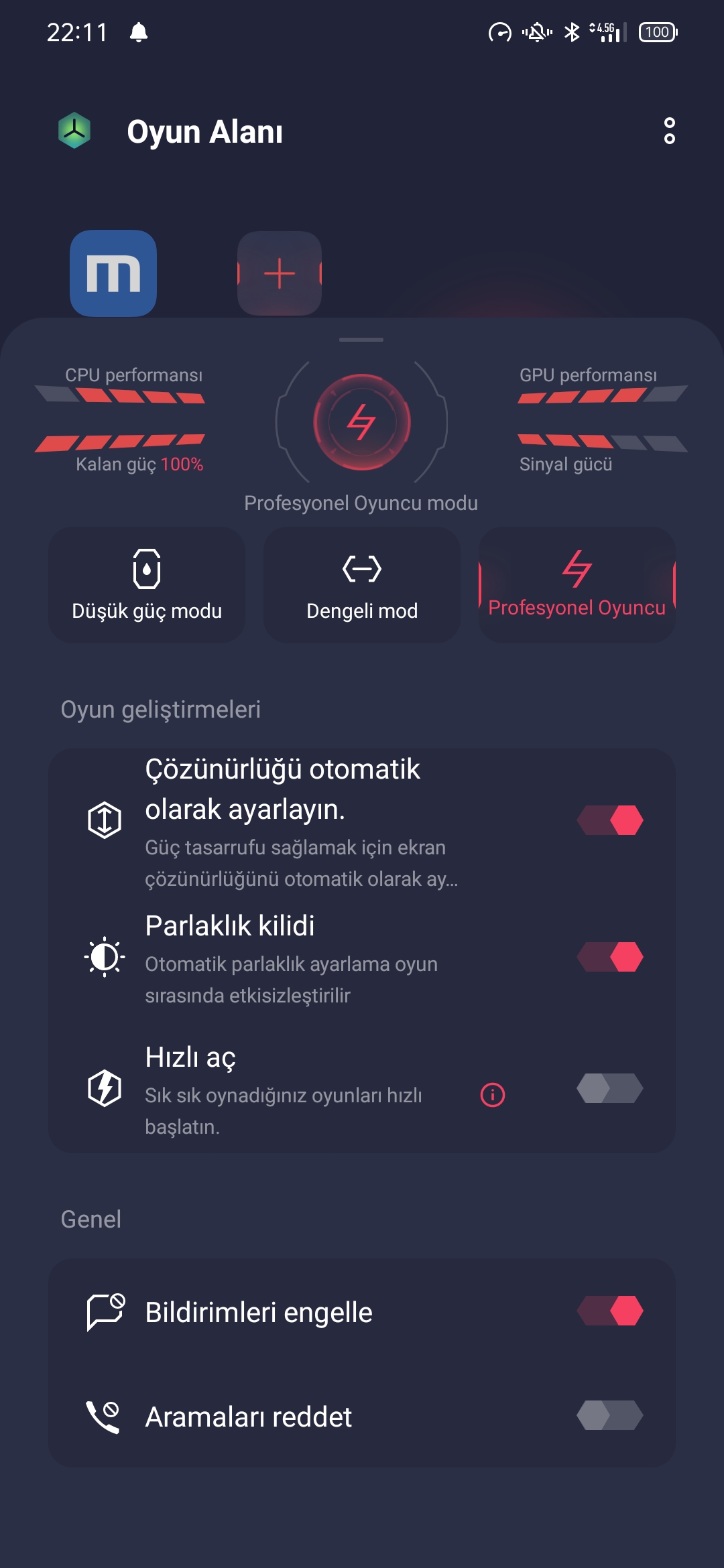This screenshot has width=724, height=1568.
Task: Disable automatic resolution adjustment toggle
Action: point(610,820)
